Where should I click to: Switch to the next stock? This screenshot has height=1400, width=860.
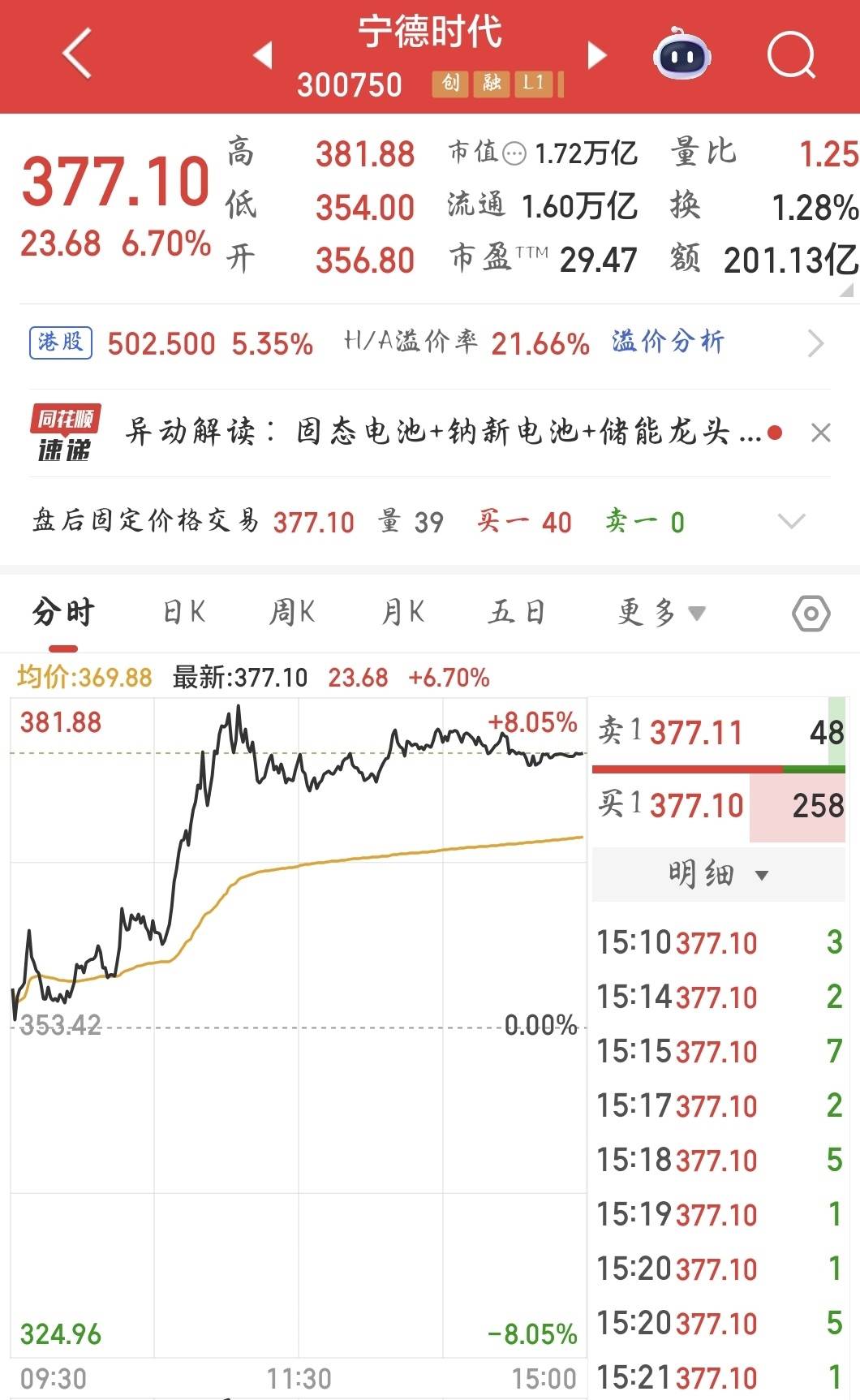(x=597, y=55)
